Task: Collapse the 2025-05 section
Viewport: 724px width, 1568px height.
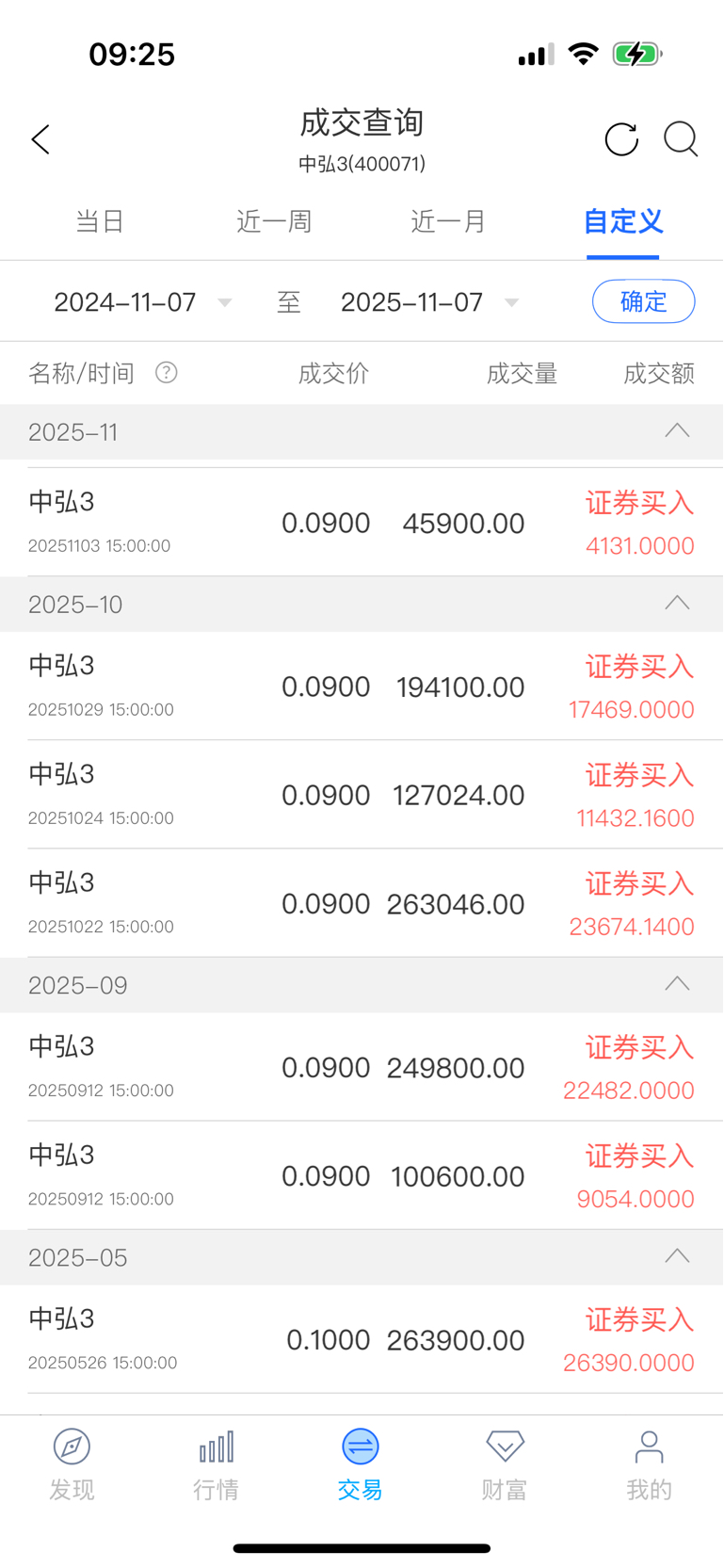Action: (677, 1256)
